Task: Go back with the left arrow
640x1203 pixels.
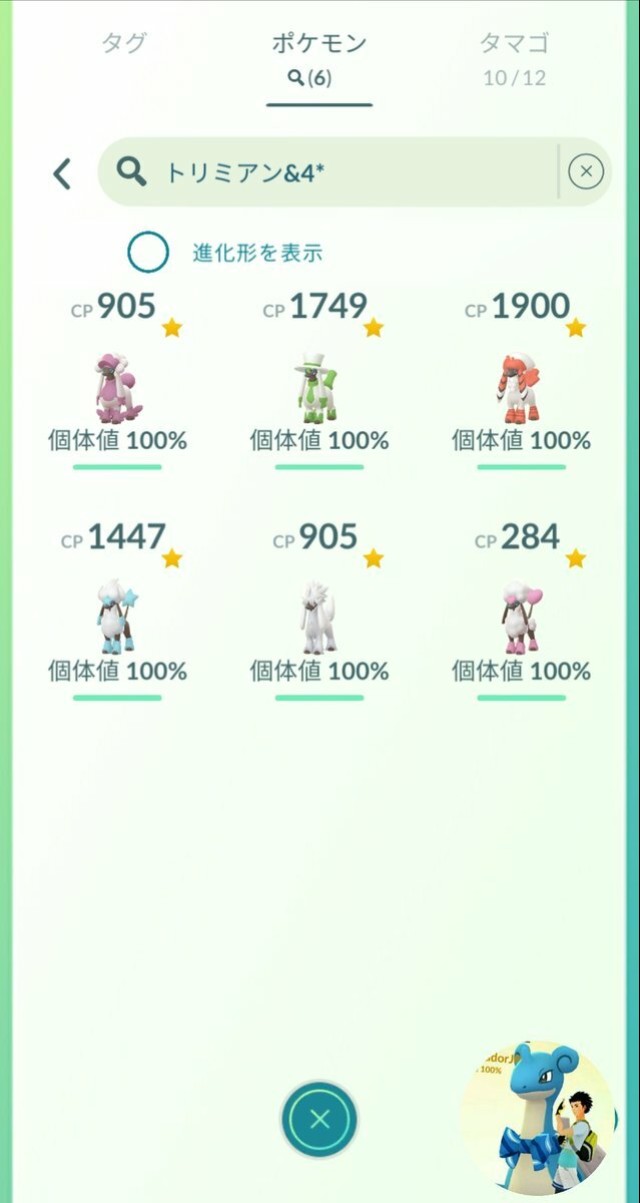Action: pos(62,174)
